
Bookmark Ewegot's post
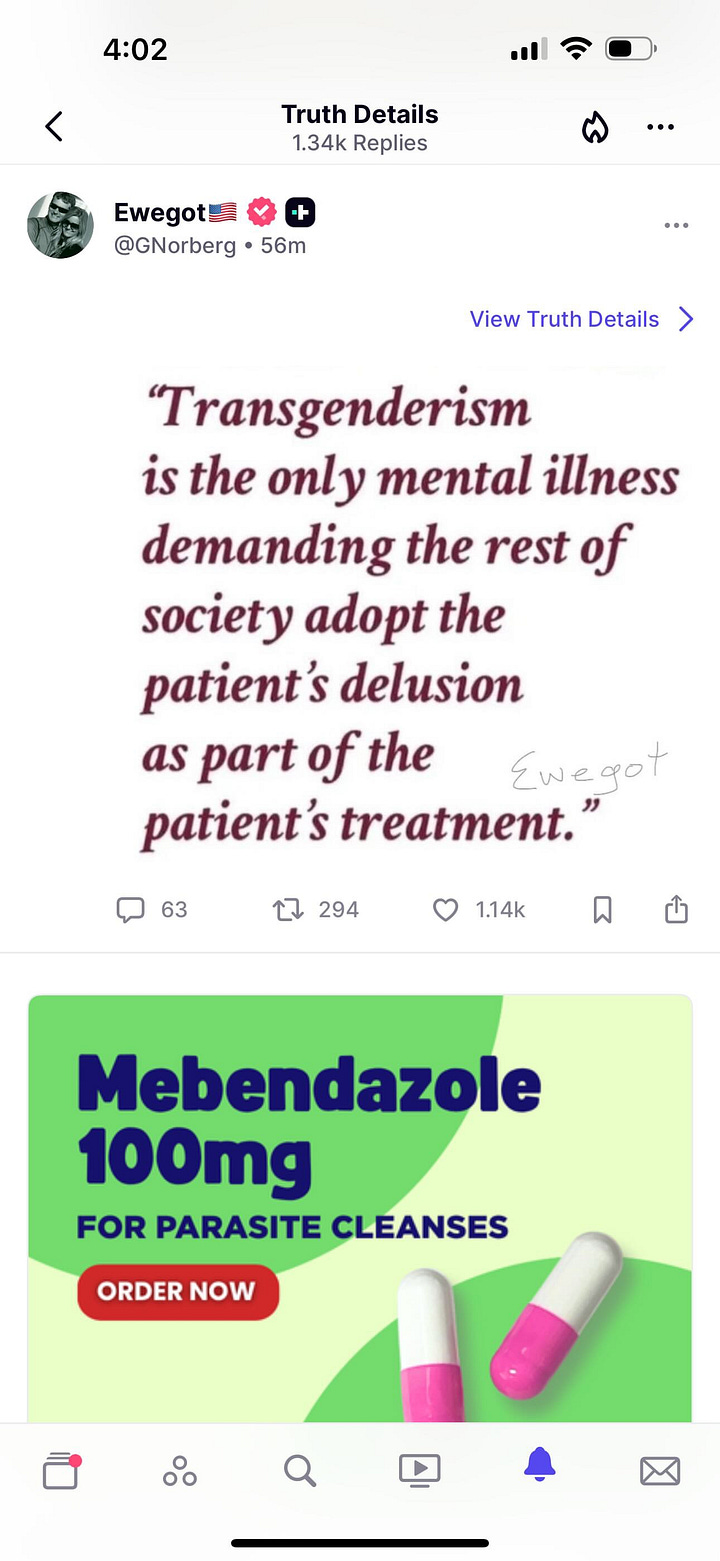[x=602, y=909]
